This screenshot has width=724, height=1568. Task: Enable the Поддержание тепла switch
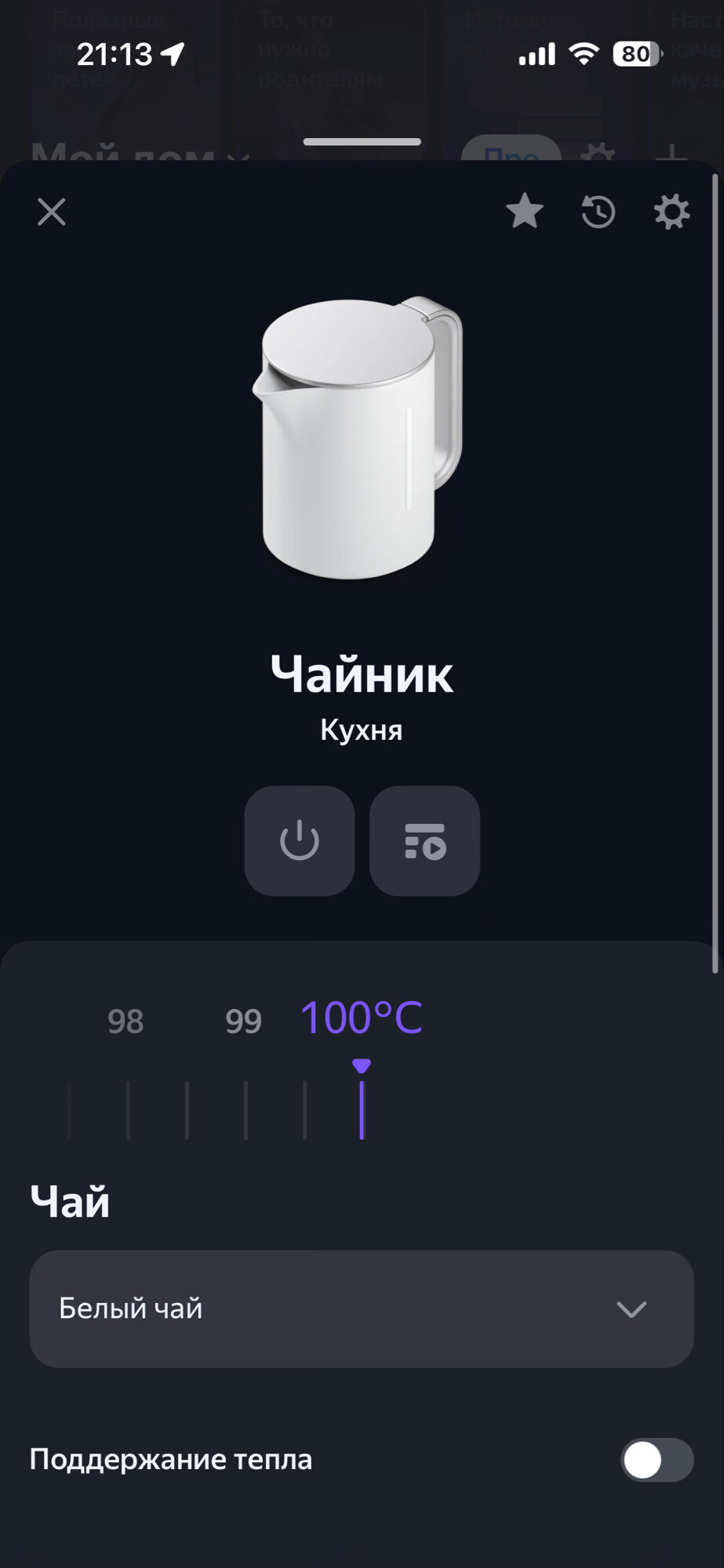(x=657, y=1460)
